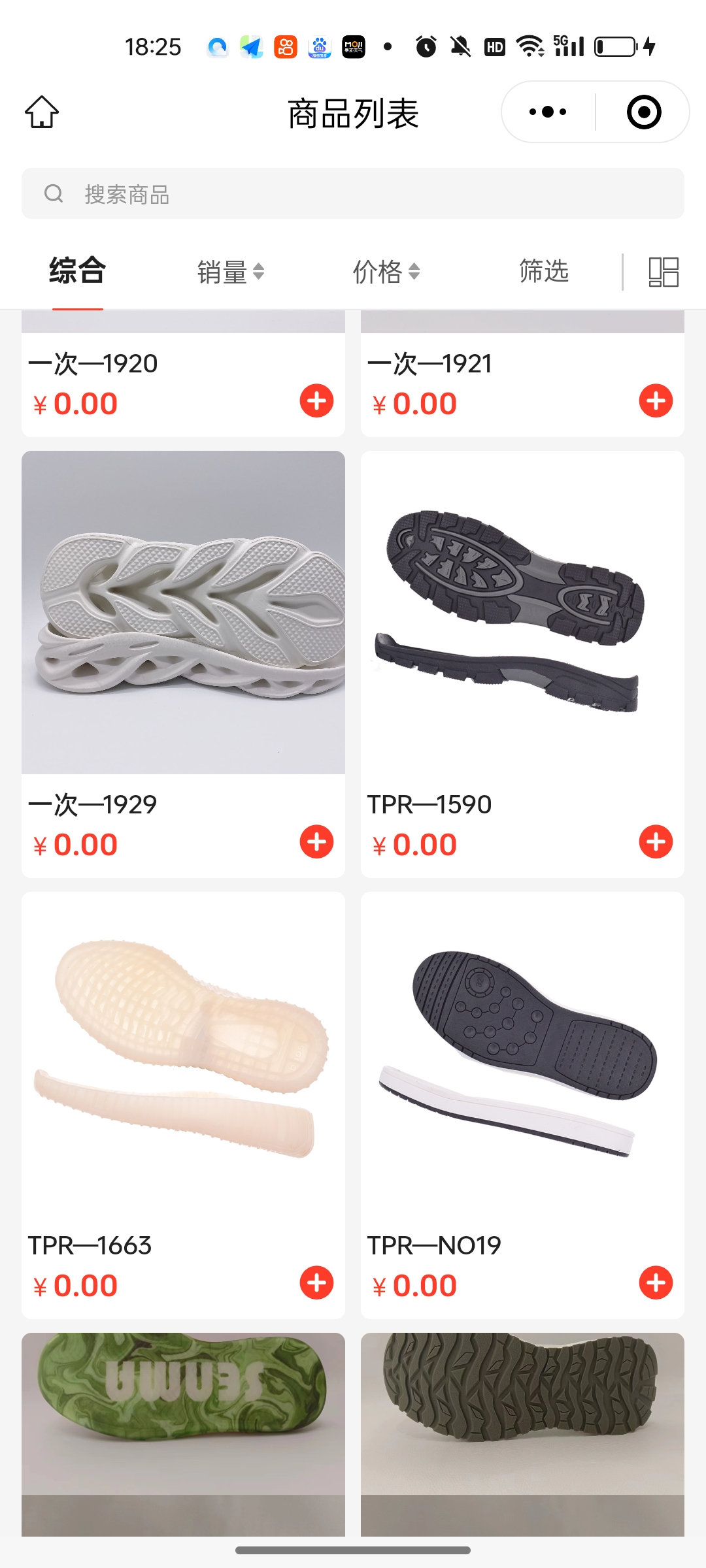The height and width of the screenshot is (1568, 706).
Task: Go to the home page icon
Action: (x=42, y=112)
